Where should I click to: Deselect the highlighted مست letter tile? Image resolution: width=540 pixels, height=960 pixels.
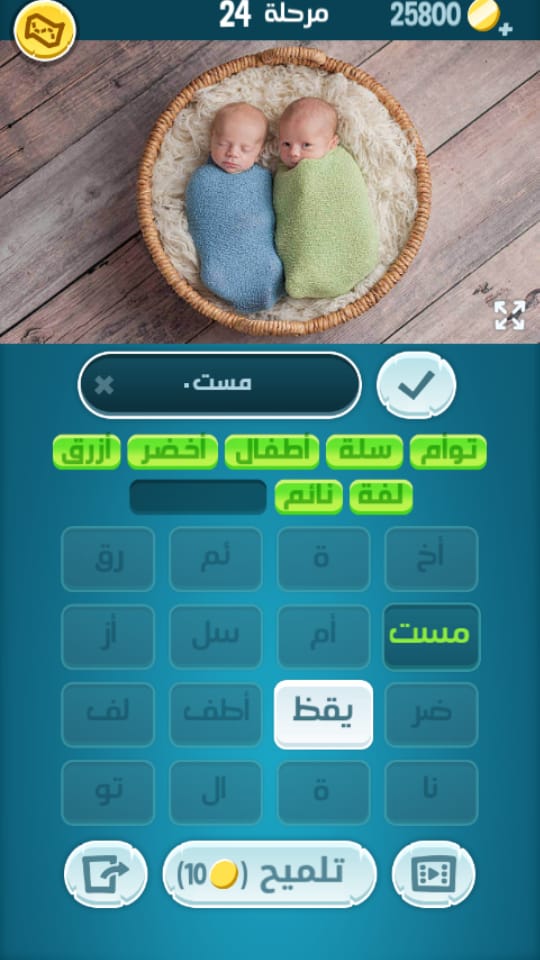tap(432, 636)
